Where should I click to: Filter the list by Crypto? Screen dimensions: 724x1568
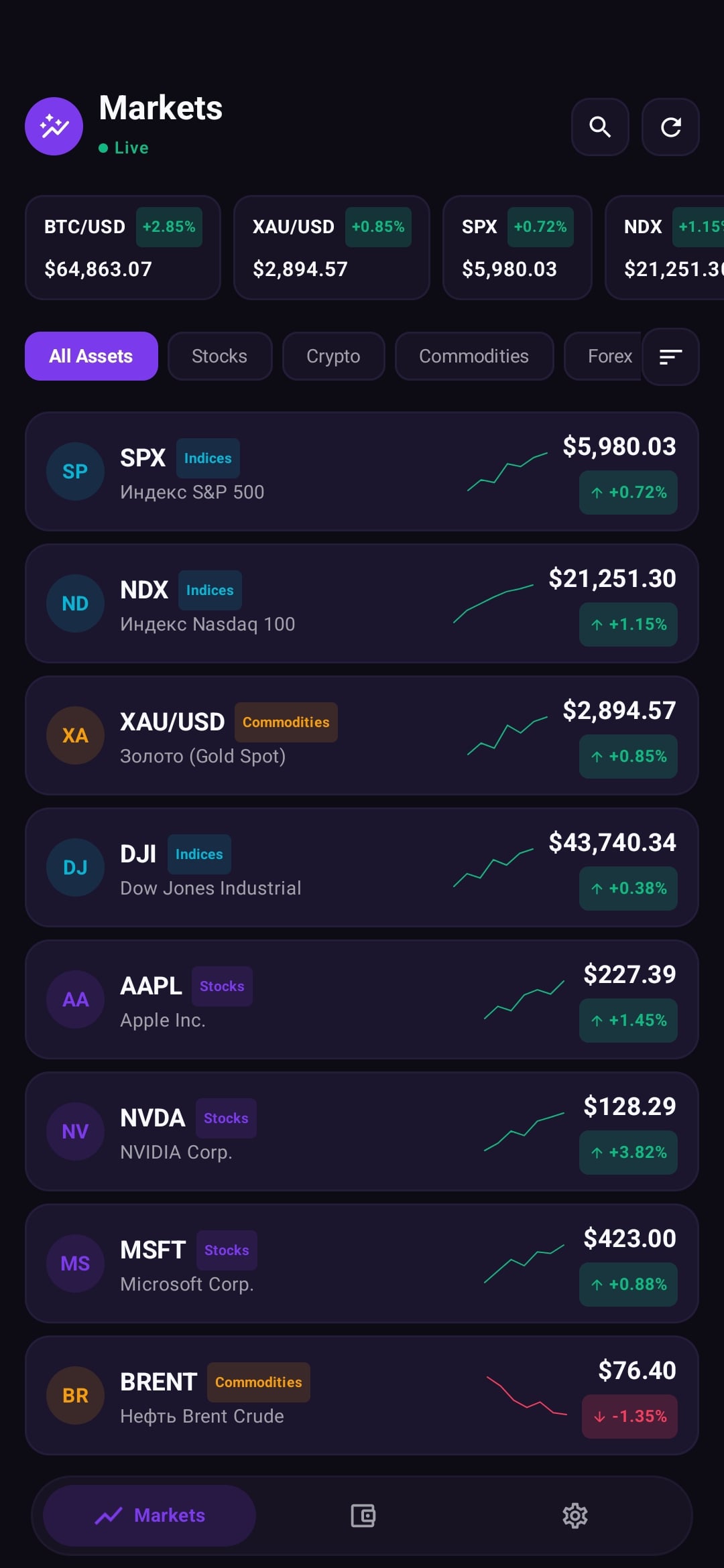tap(333, 356)
